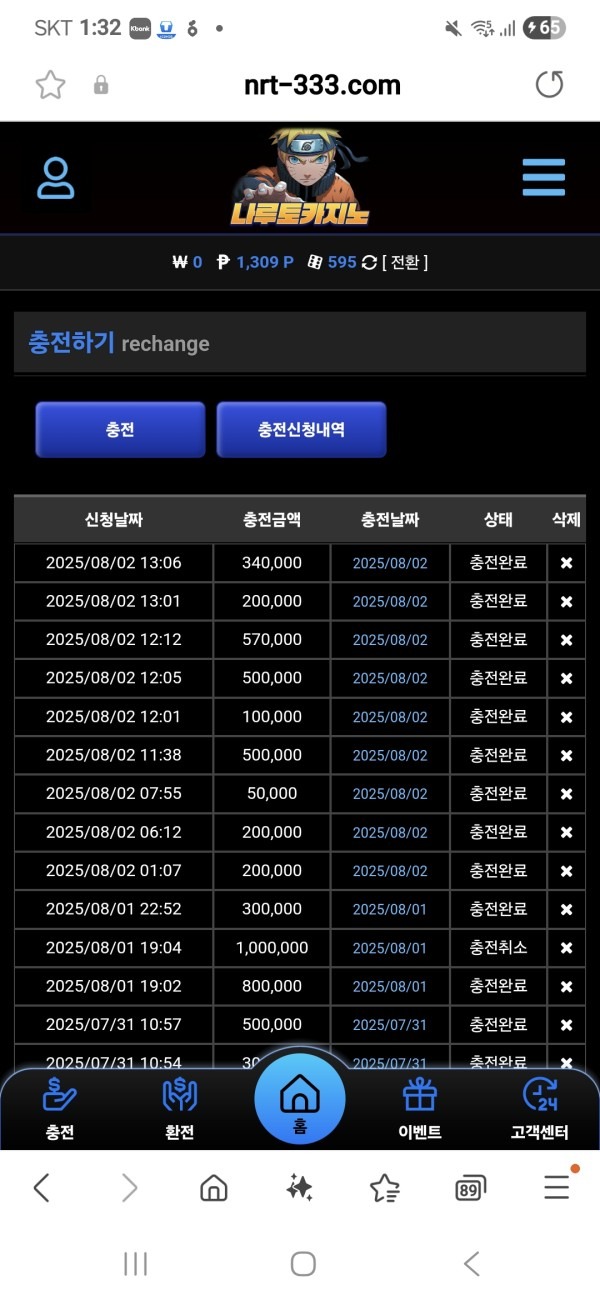
Task: Delete the cancelled 1,000,000 charge row
Action: (566, 948)
